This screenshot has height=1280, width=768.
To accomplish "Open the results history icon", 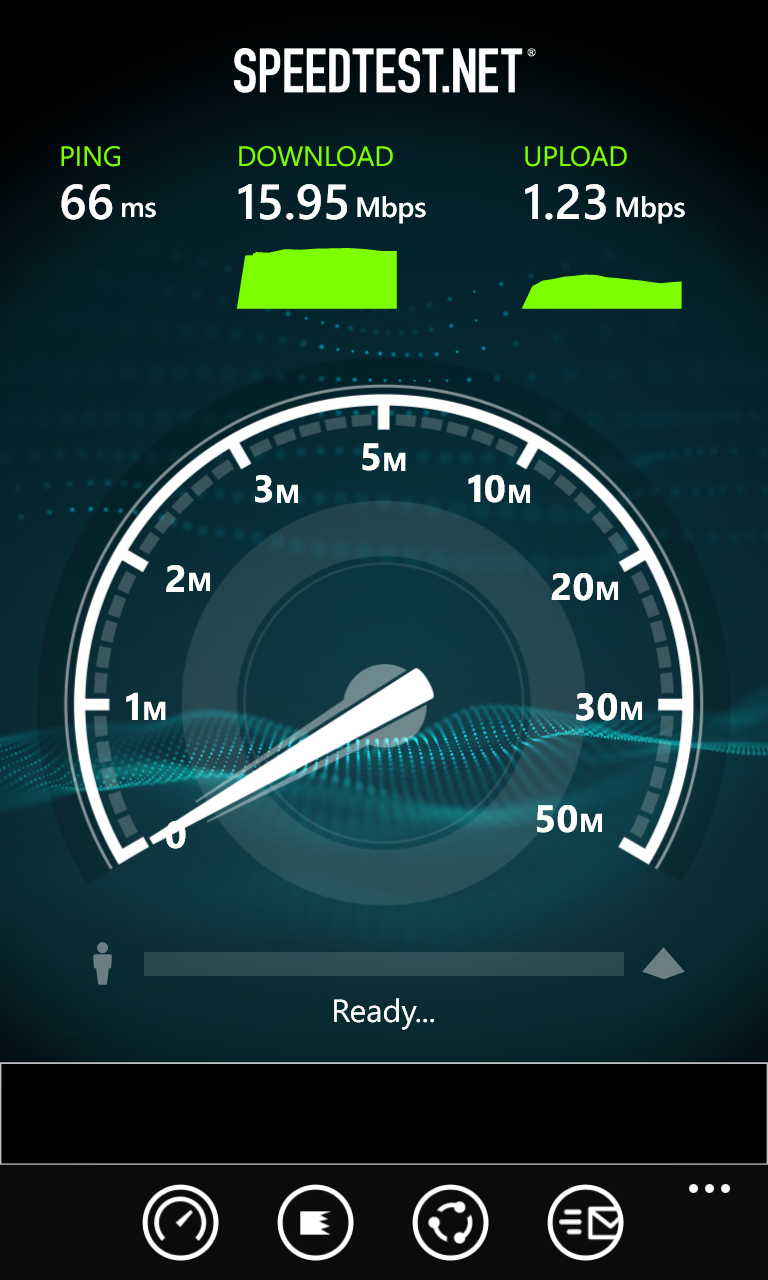I will click(x=316, y=1222).
